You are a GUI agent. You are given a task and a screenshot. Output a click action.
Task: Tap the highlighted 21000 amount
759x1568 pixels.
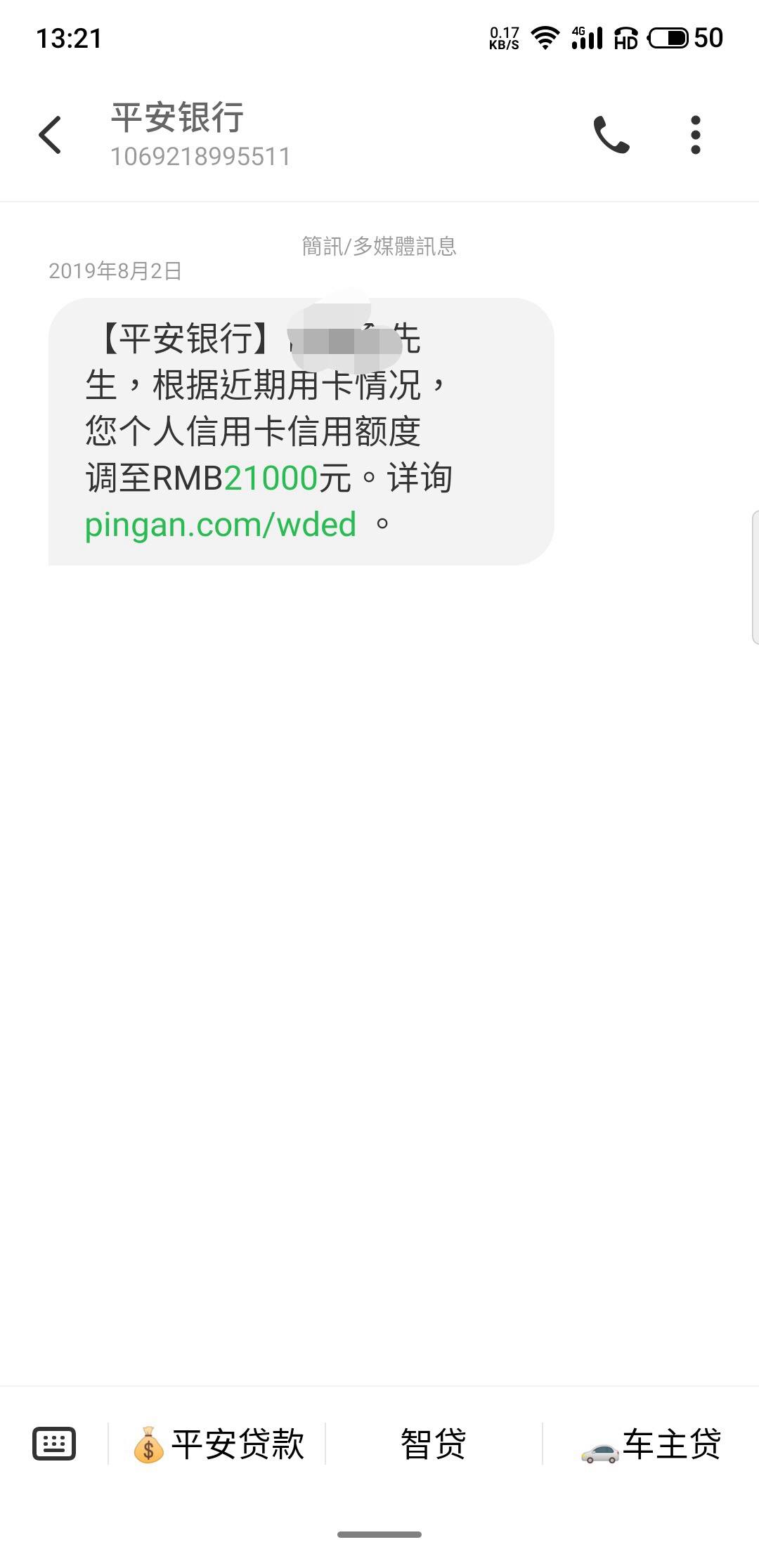tap(271, 478)
